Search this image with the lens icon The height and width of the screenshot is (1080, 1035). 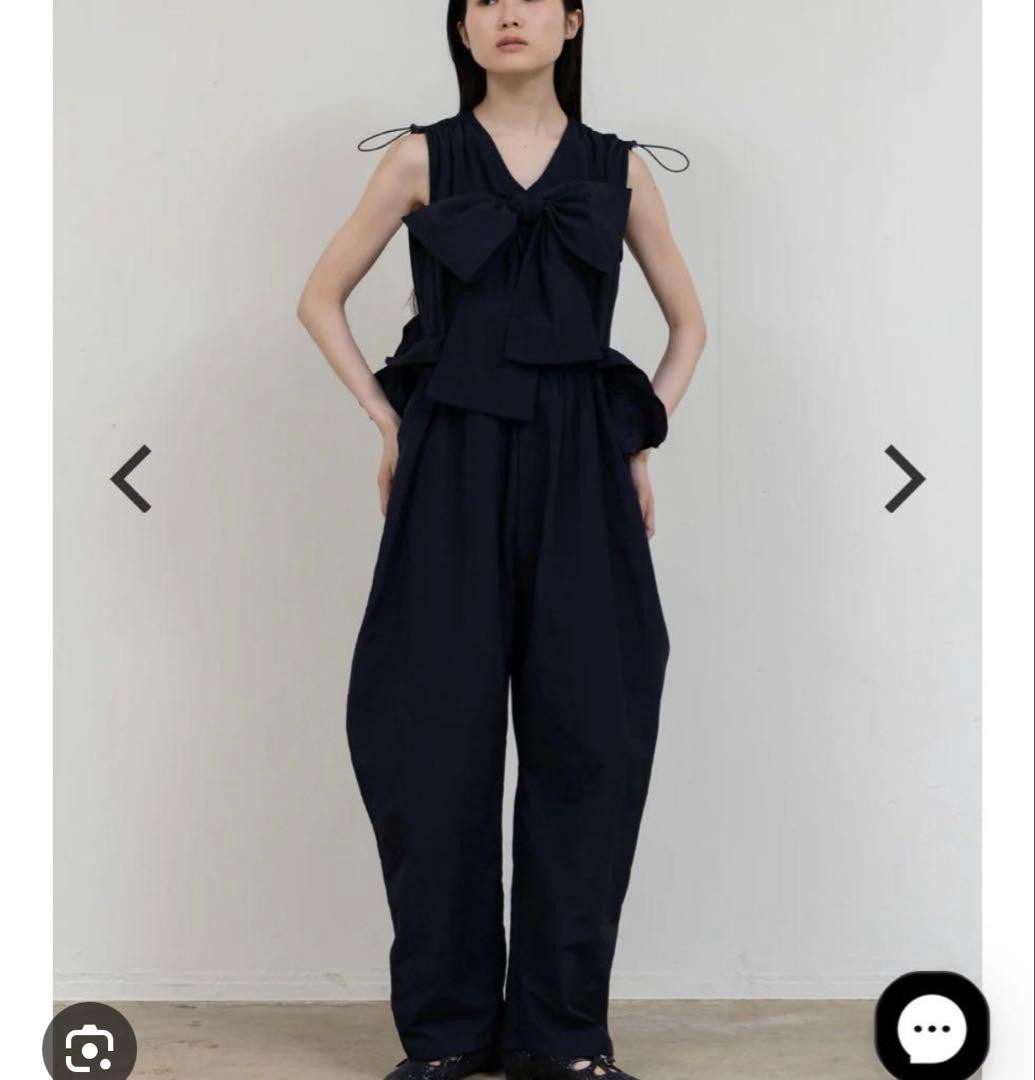click(89, 1046)
